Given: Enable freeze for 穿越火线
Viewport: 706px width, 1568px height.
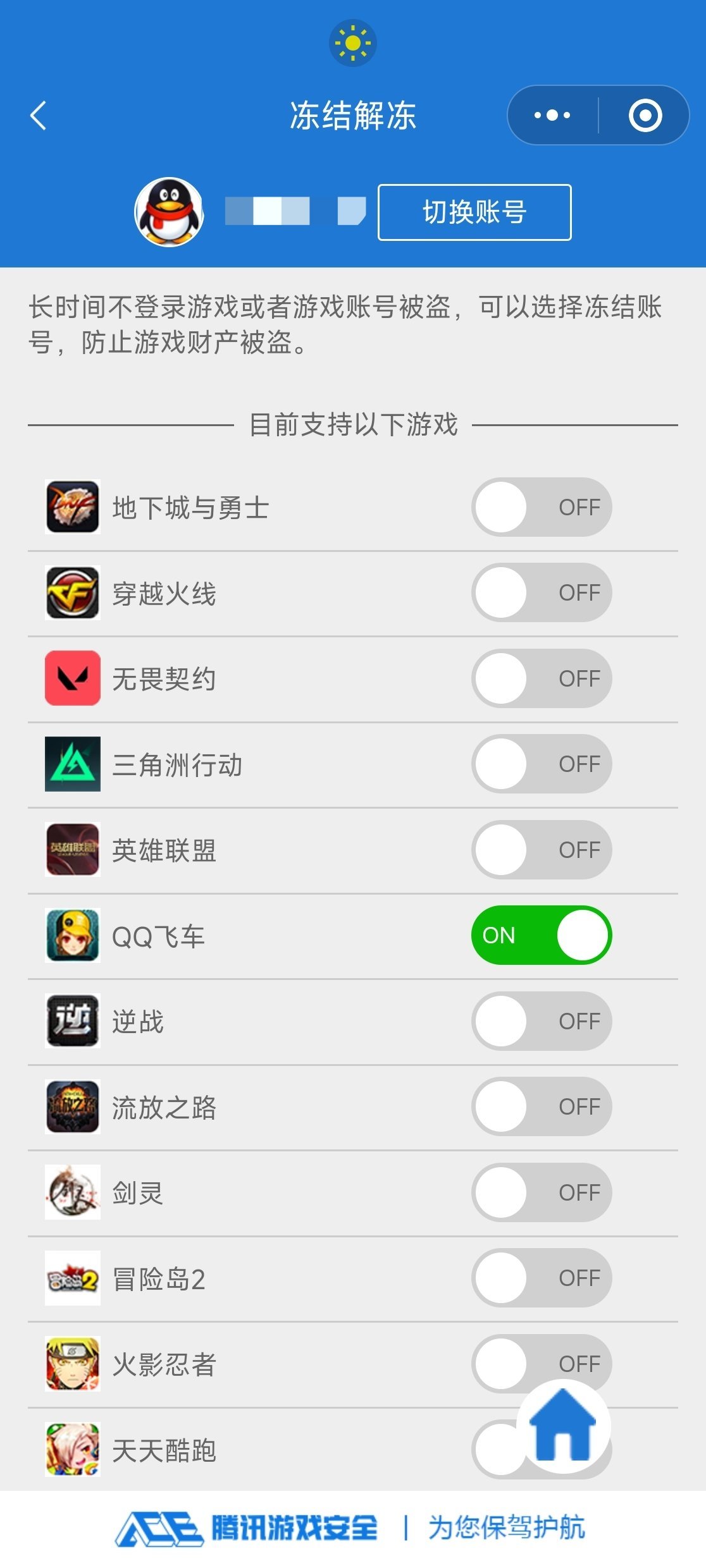Looking at the screenshot, I should 542,593.
